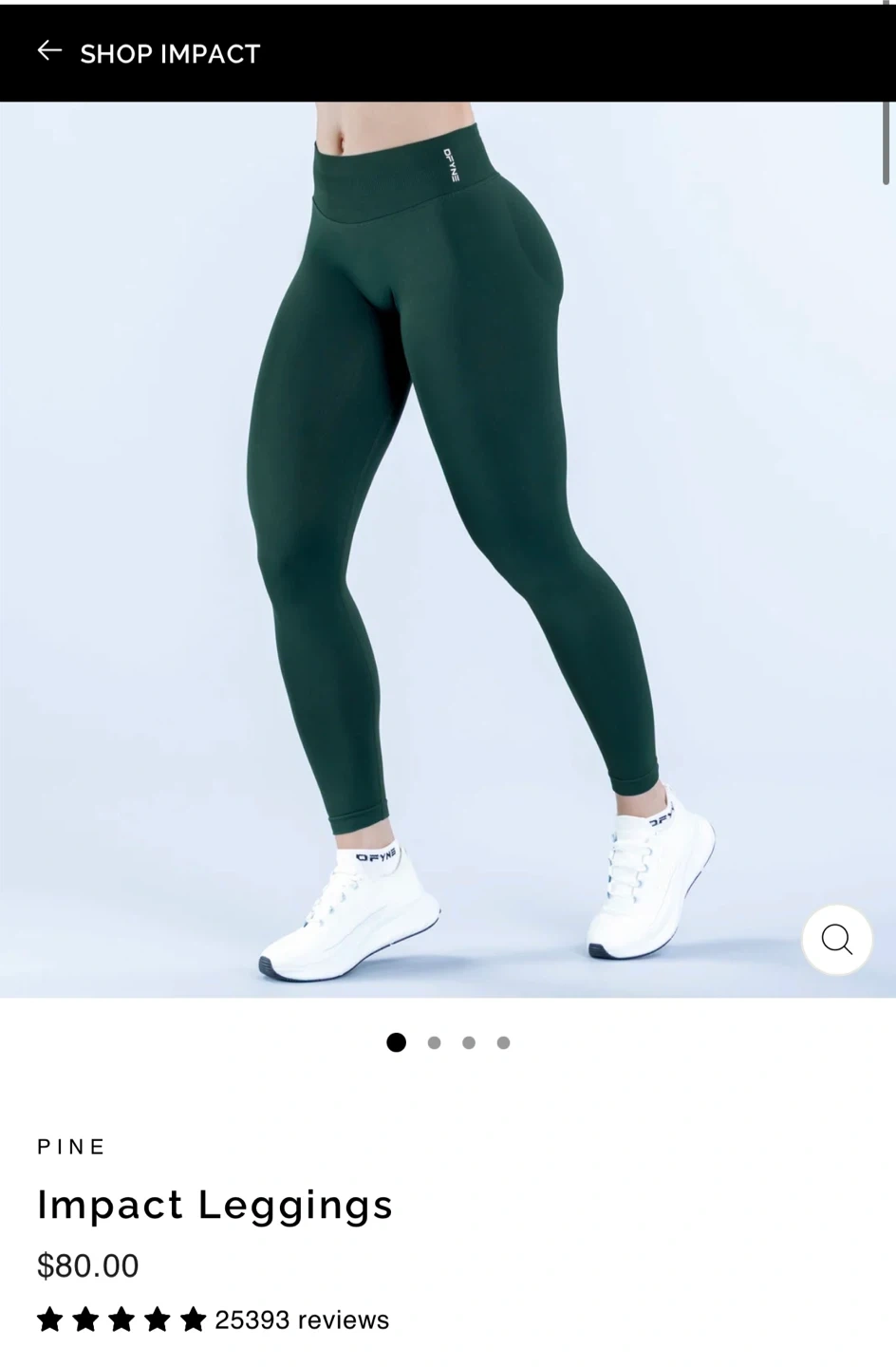Go back to Shop Impact
896x1367 pixels.
coord(148,53)
